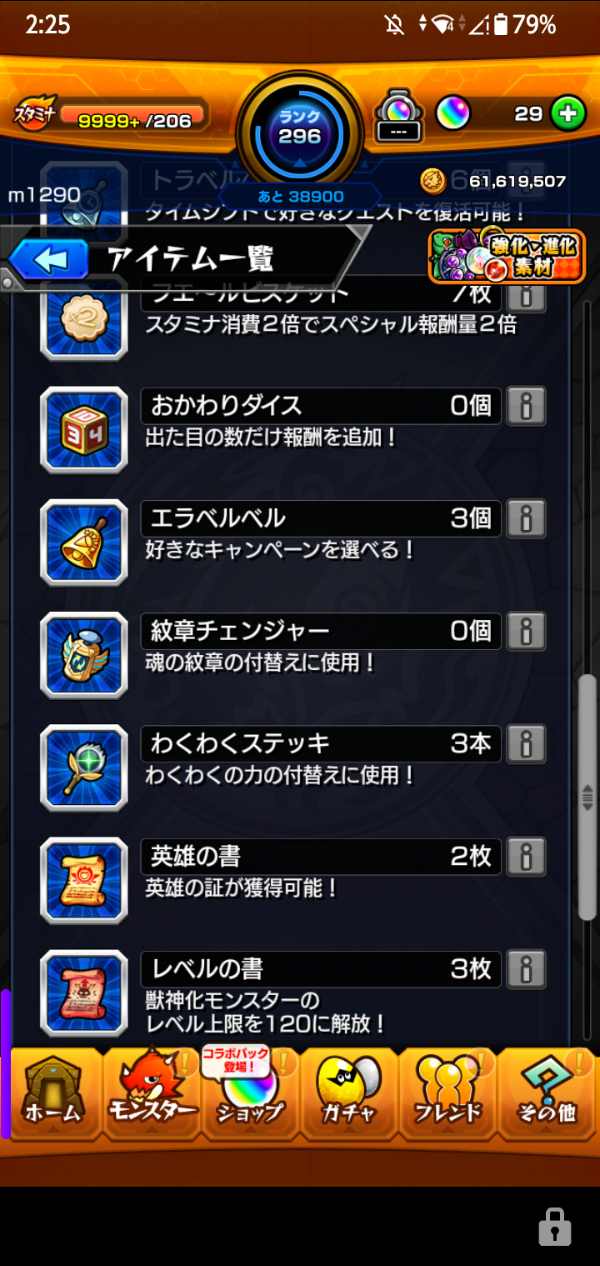
Task: View info for レベルの書
Action: coord(526,969)
